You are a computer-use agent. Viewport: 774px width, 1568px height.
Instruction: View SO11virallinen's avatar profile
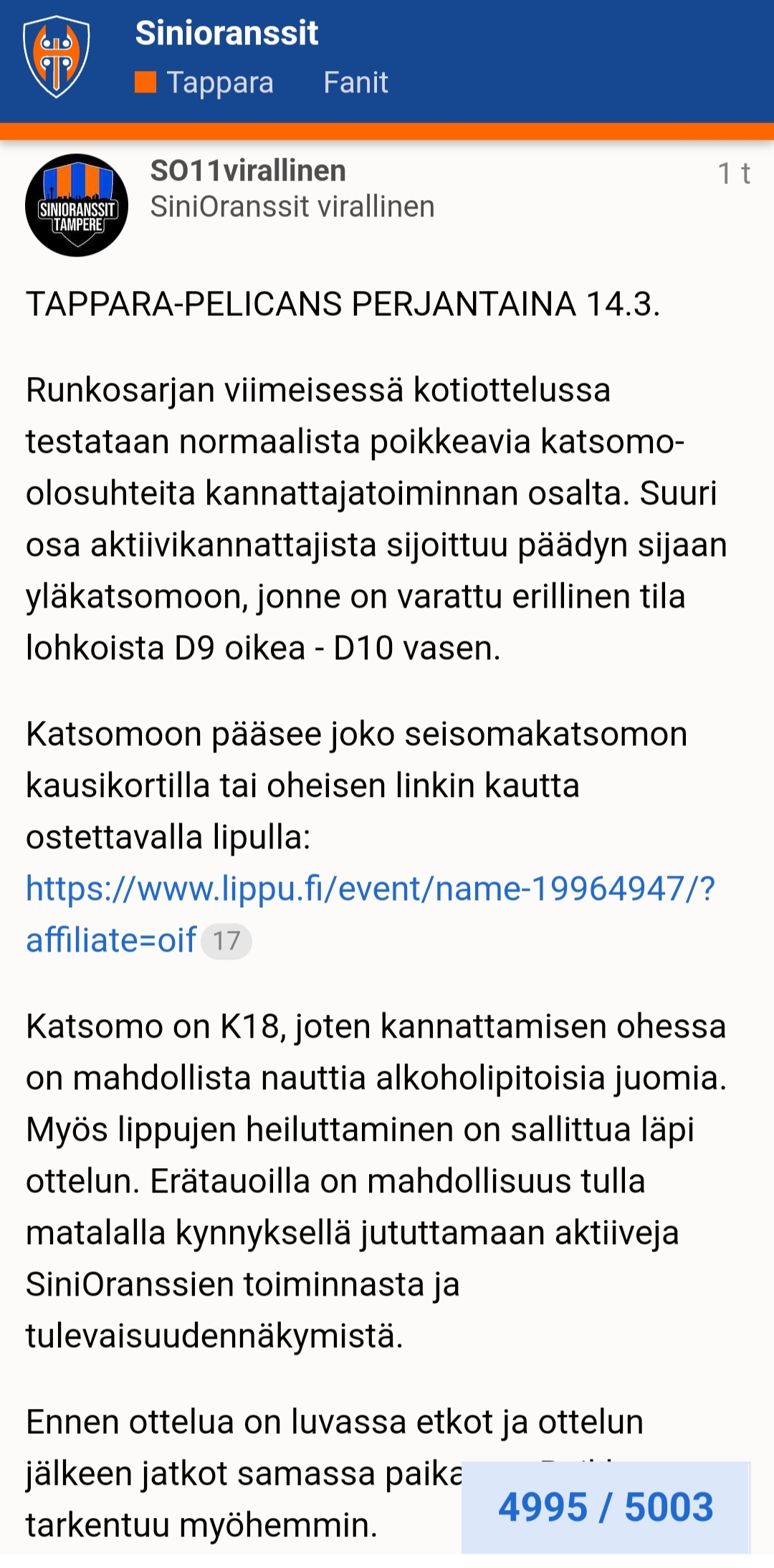(77, 206)
